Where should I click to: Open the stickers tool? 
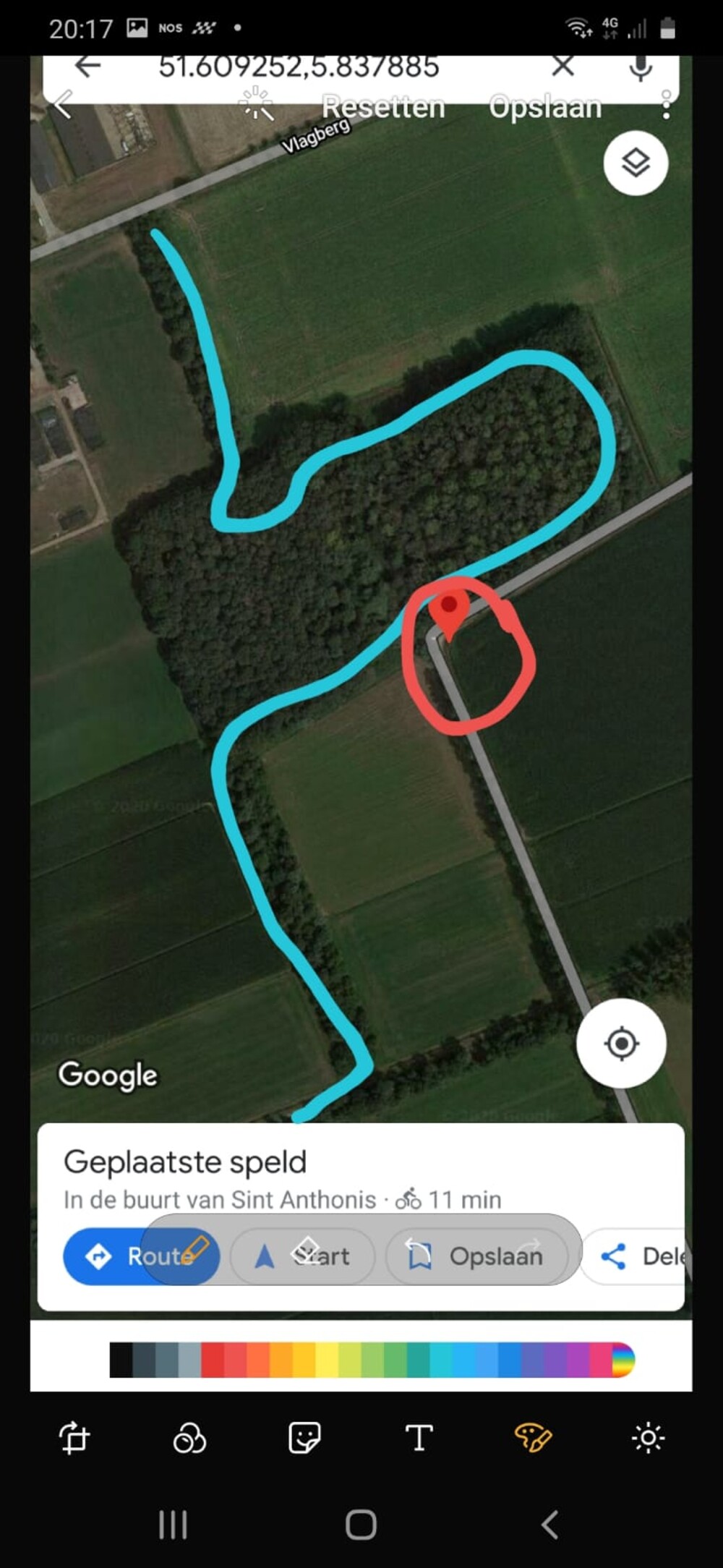304,1438
